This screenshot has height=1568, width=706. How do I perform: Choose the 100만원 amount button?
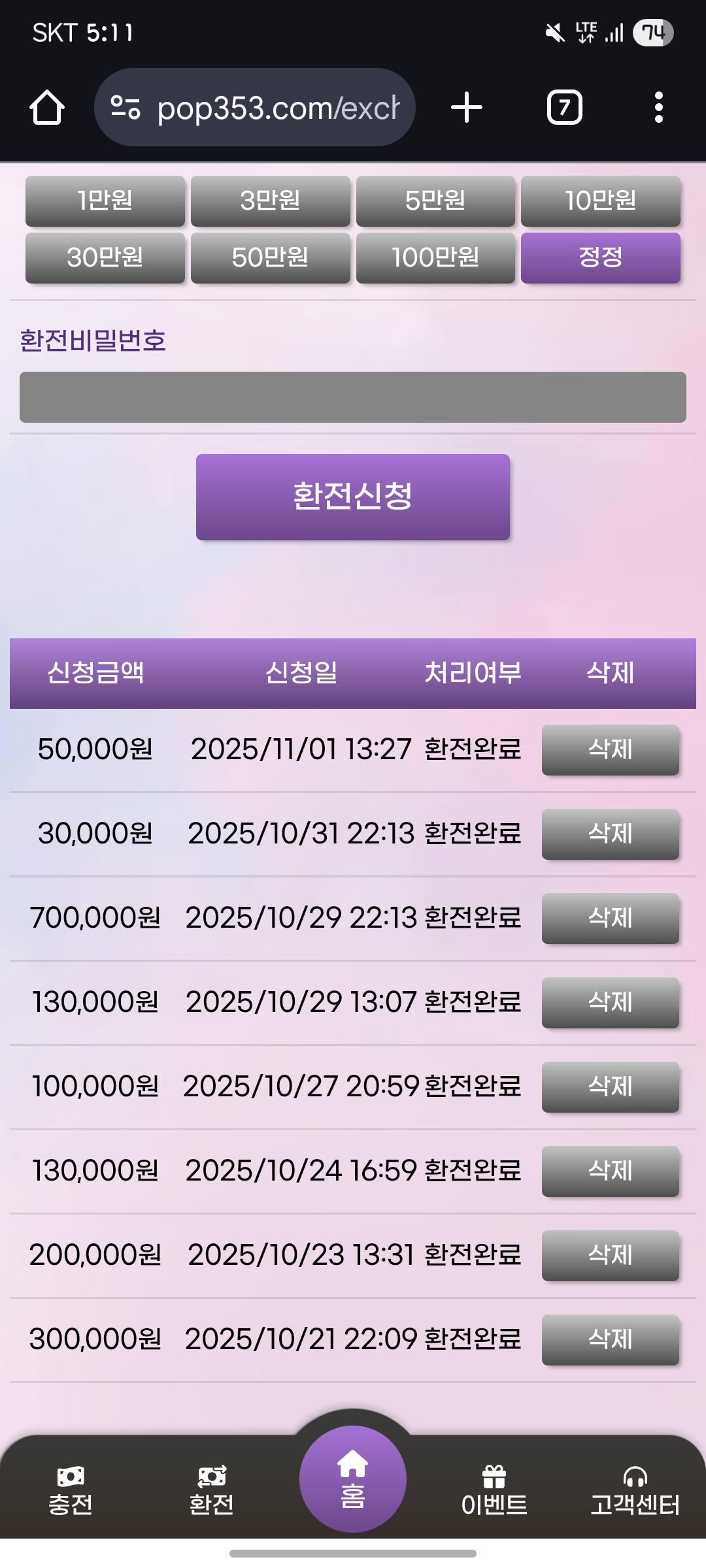[435, 258]
